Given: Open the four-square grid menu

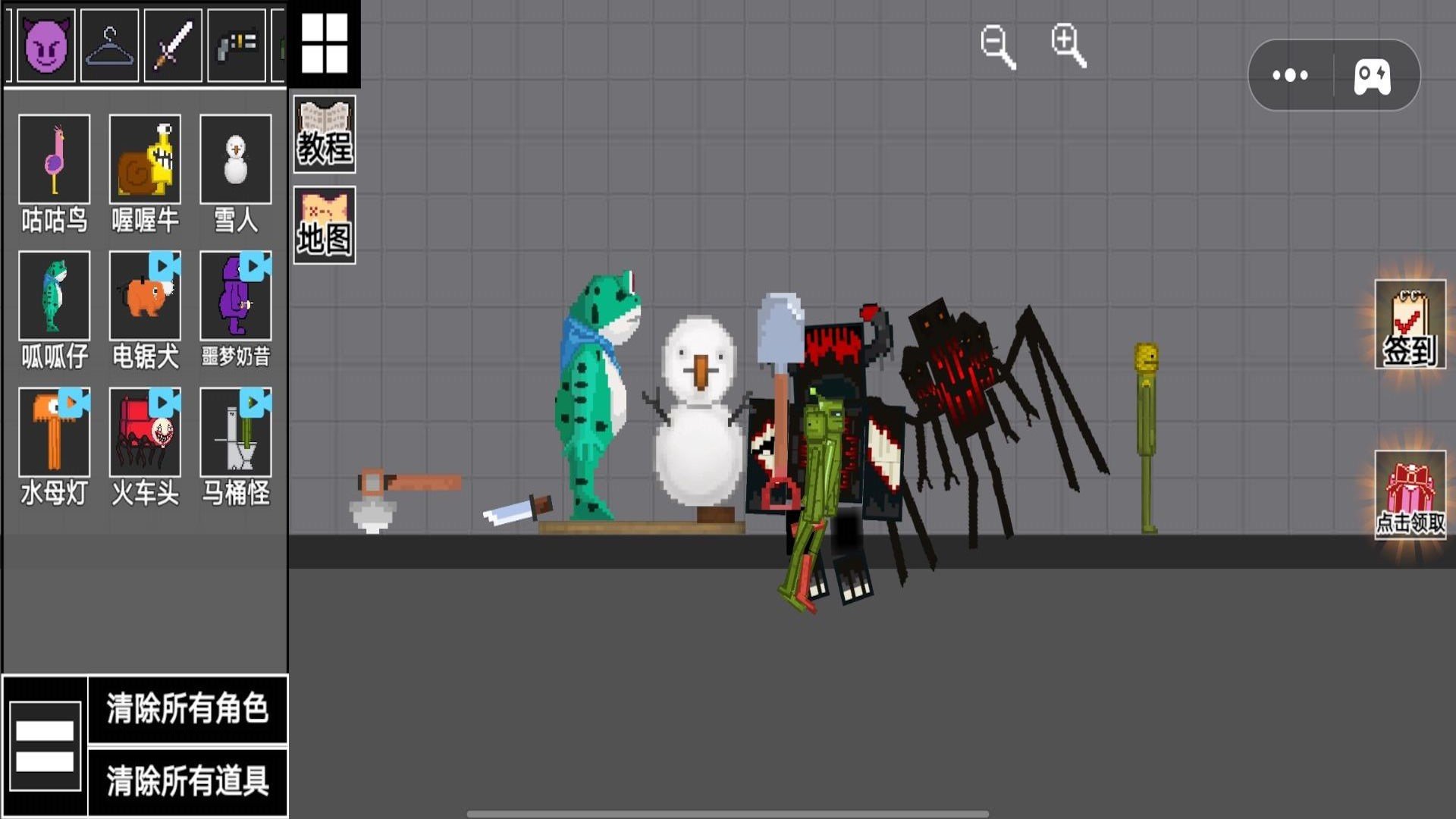Looking at the screenshot, I should point(325,44).
